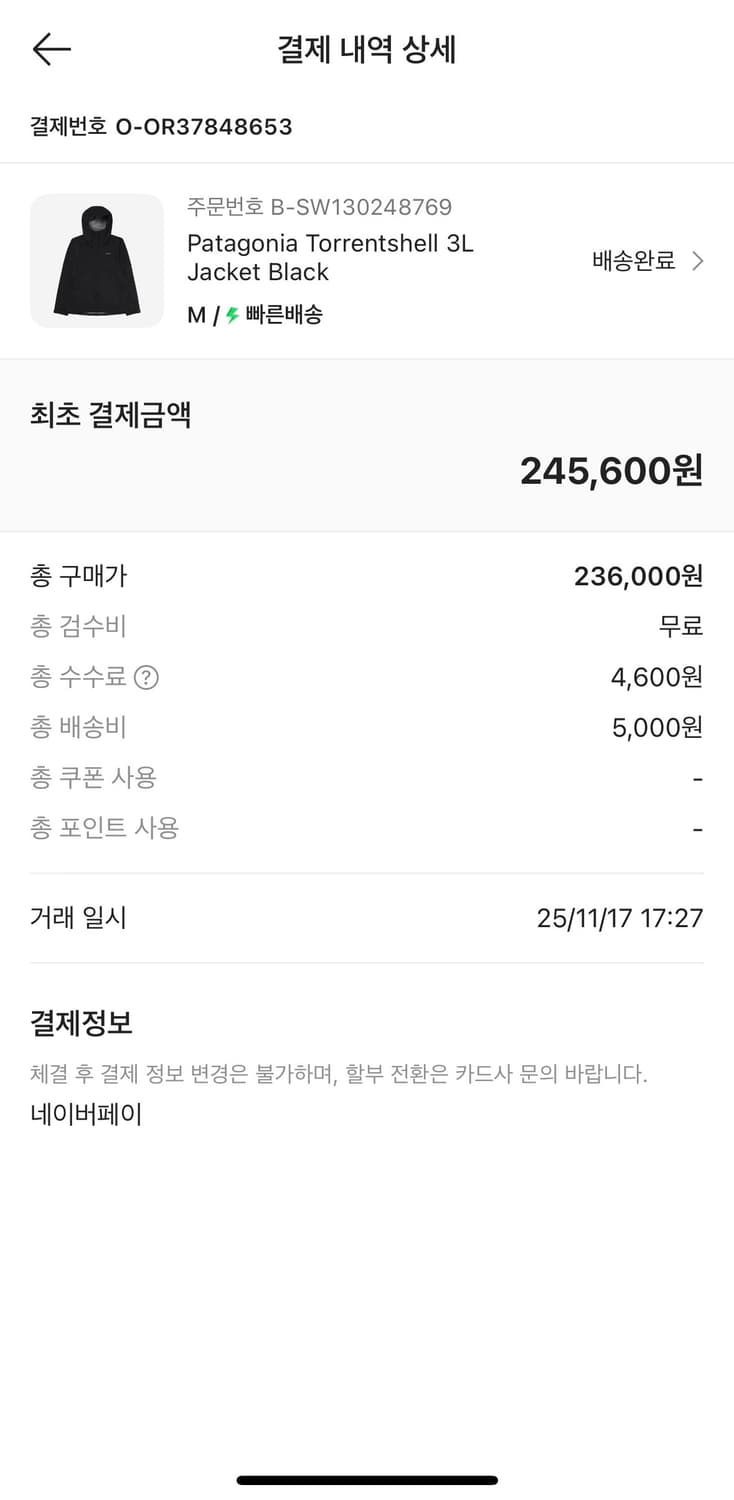Viewport: 734px width, 1500px height.
Task: Select order number B-SW130248769
Action: (x=318, y=207)
